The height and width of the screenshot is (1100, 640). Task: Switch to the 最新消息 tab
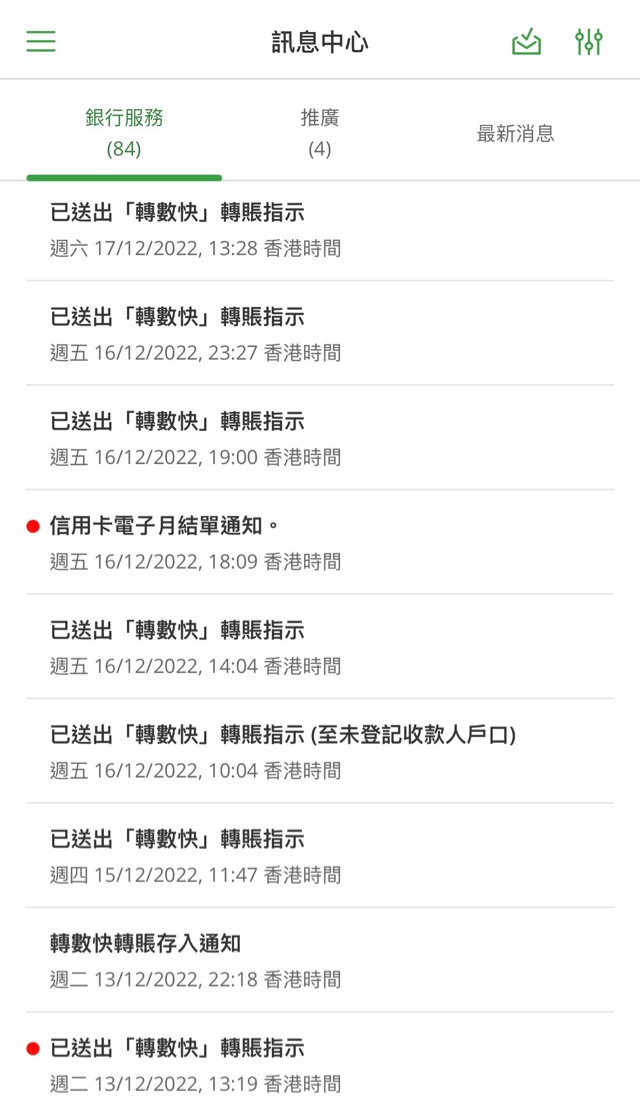pyautogui.click(x=515, y=133)
